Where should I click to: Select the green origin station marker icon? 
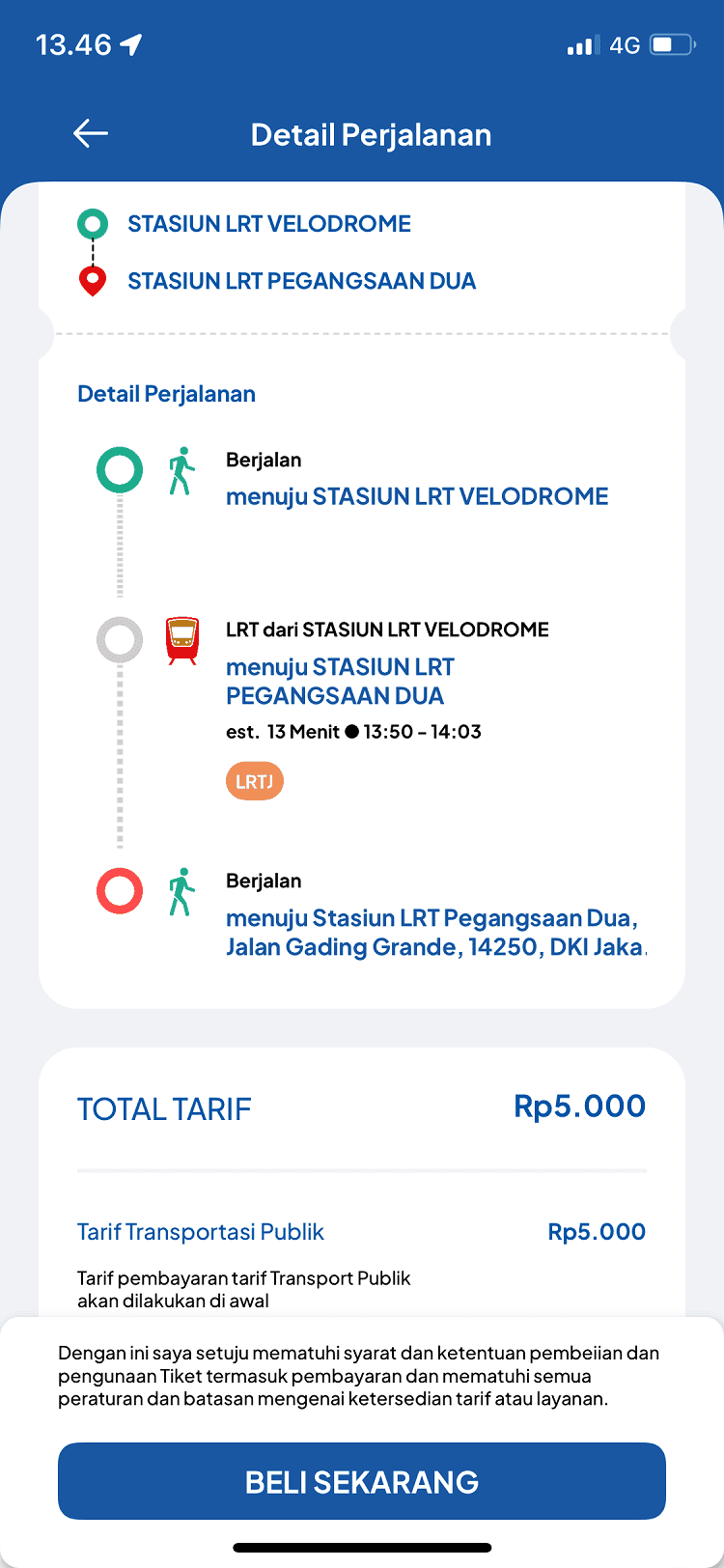click(92, 222)
